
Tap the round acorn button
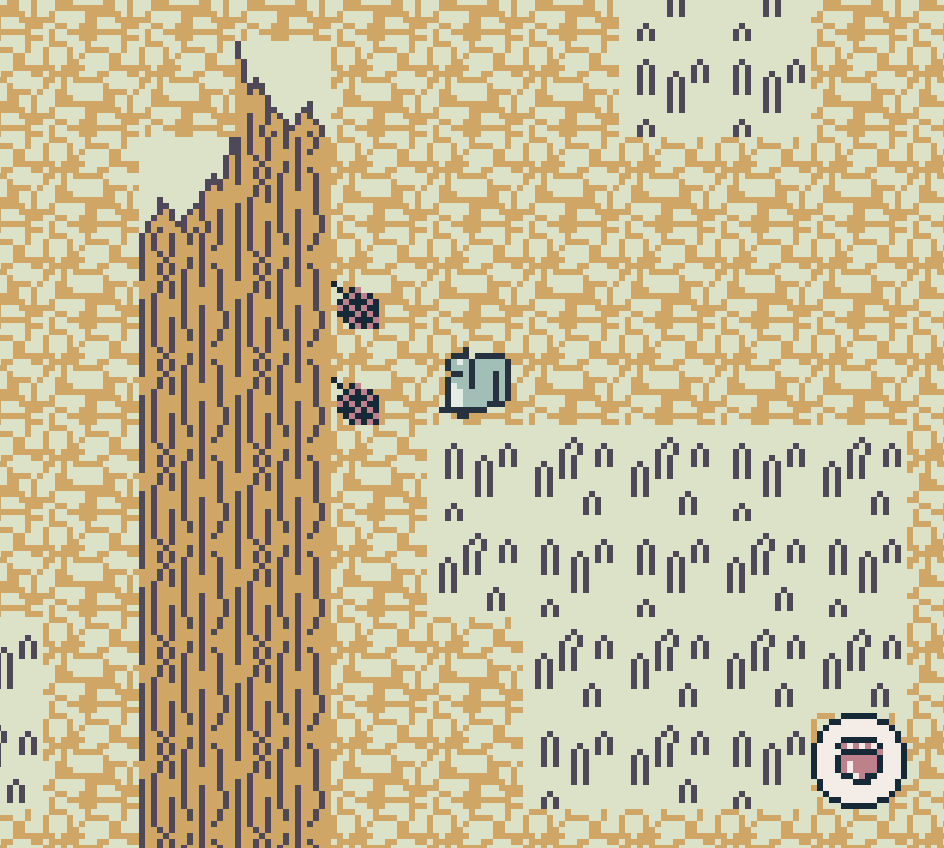pos(859,760)
